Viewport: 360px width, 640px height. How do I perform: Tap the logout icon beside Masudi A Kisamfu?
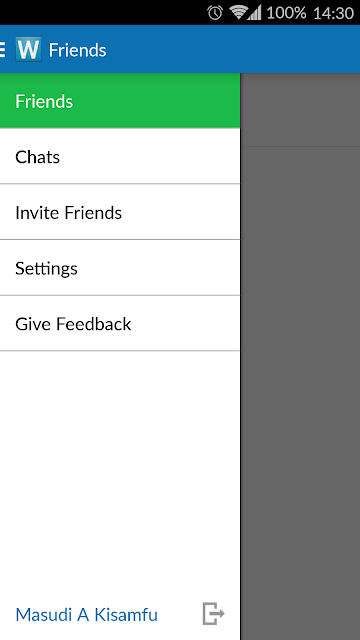(213, 613)
